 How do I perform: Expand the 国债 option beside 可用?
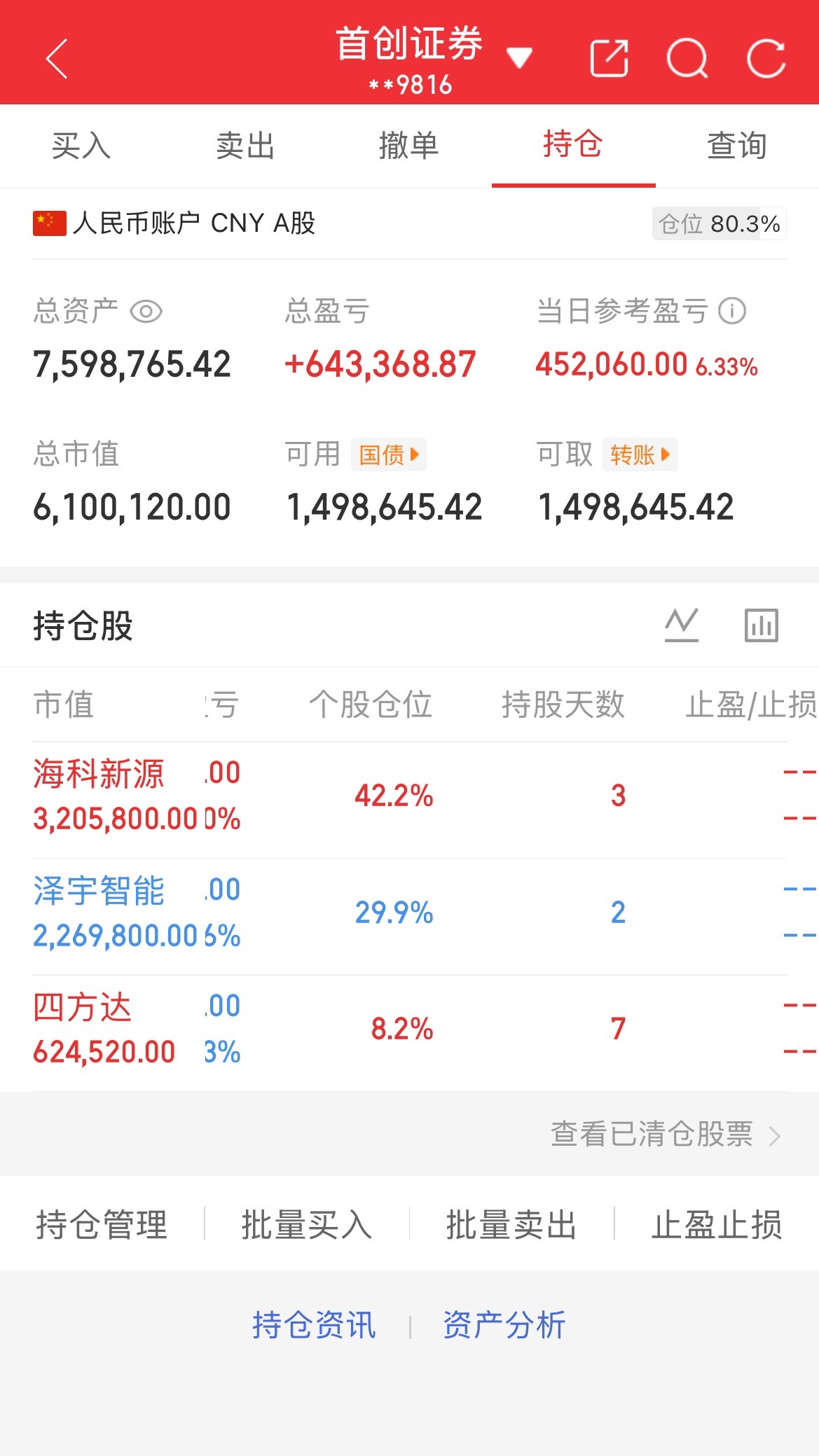[x=387, y=455]
